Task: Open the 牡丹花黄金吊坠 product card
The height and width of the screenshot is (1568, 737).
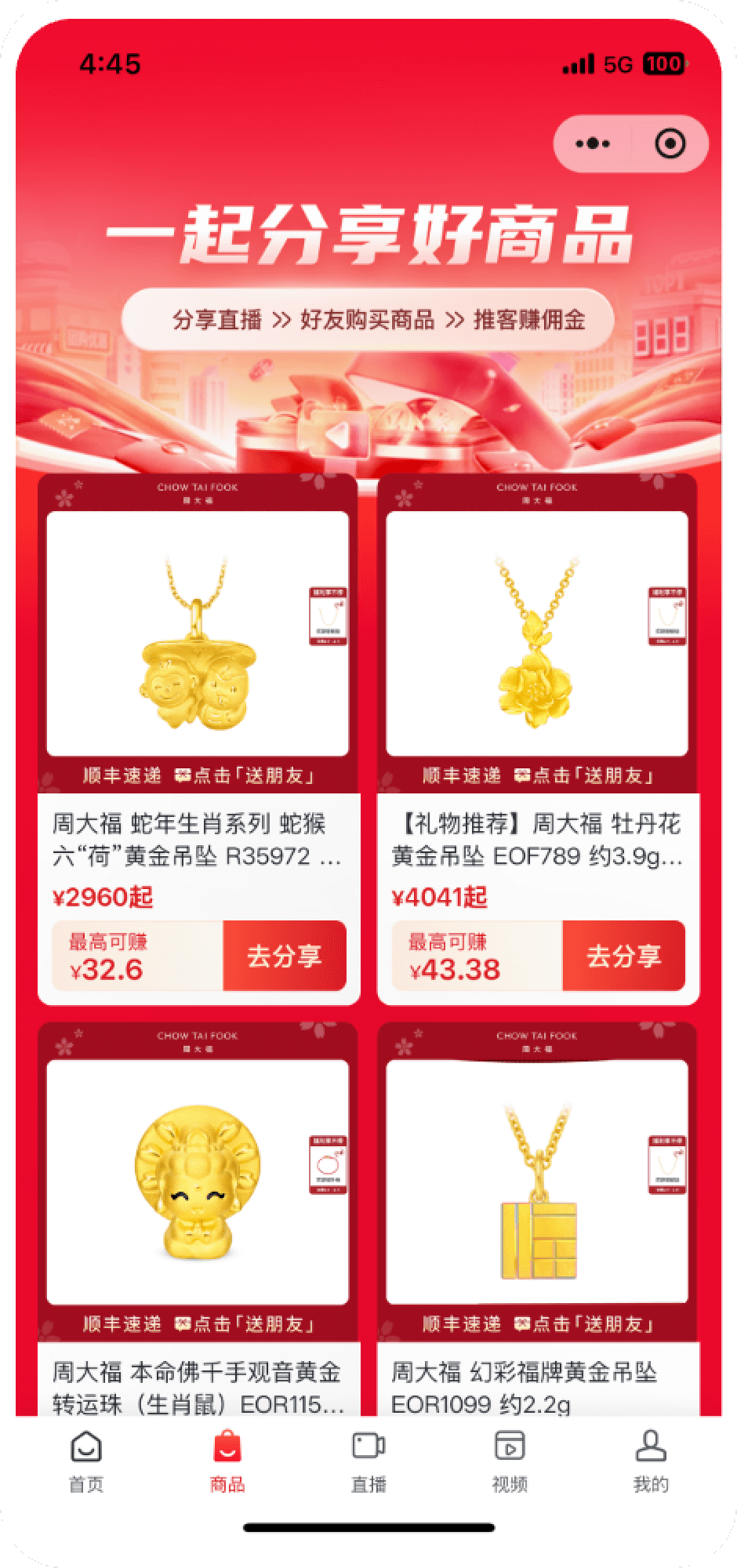Action: [x=537, y=635]
